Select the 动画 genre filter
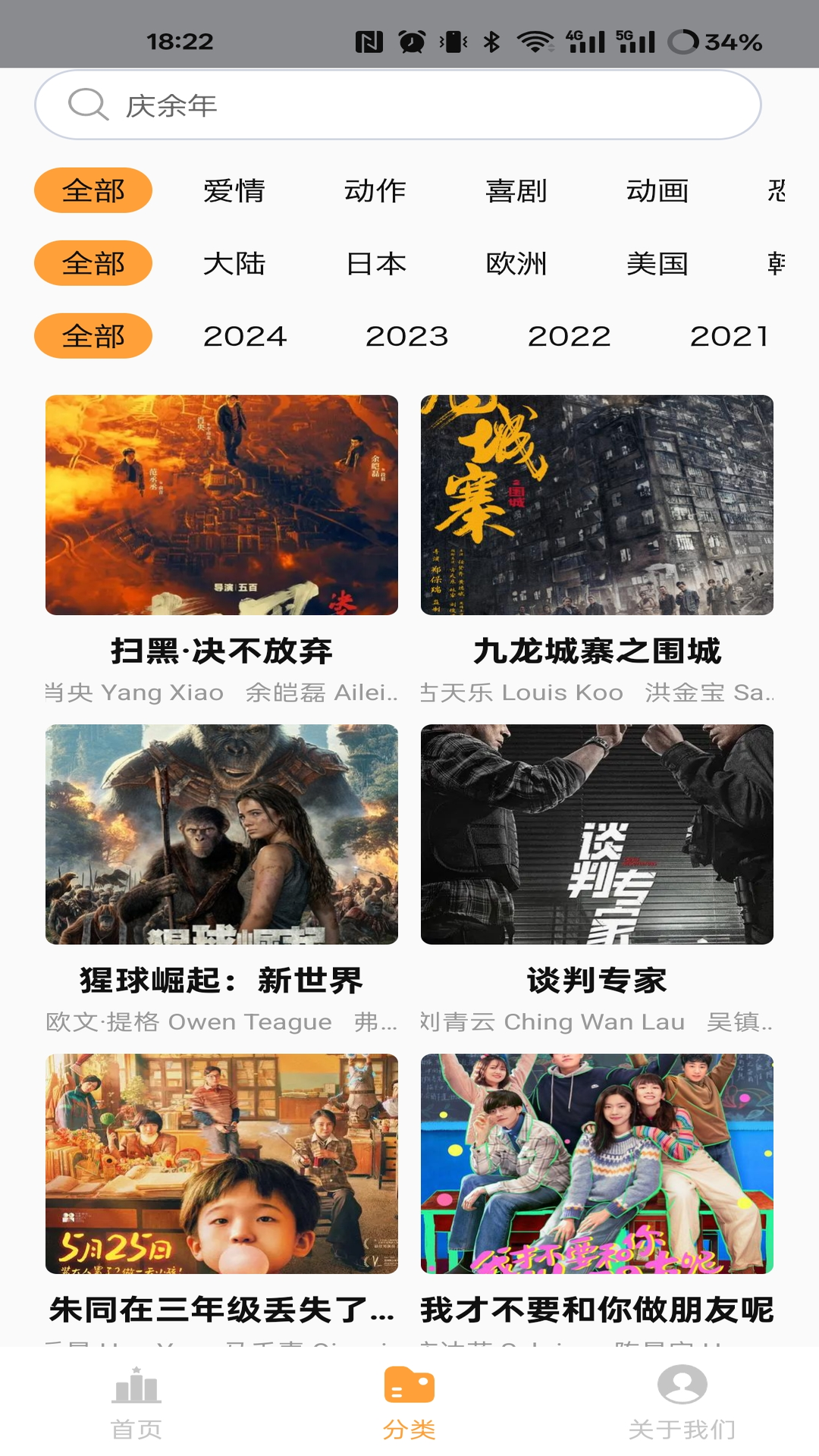The height and width of the screenshot is (1456, 819). click(657, 191)
